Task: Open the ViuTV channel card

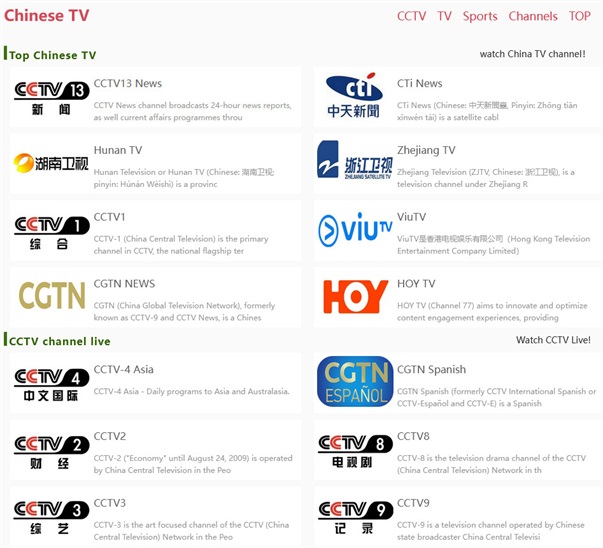Action: click(x=411, y=217)
